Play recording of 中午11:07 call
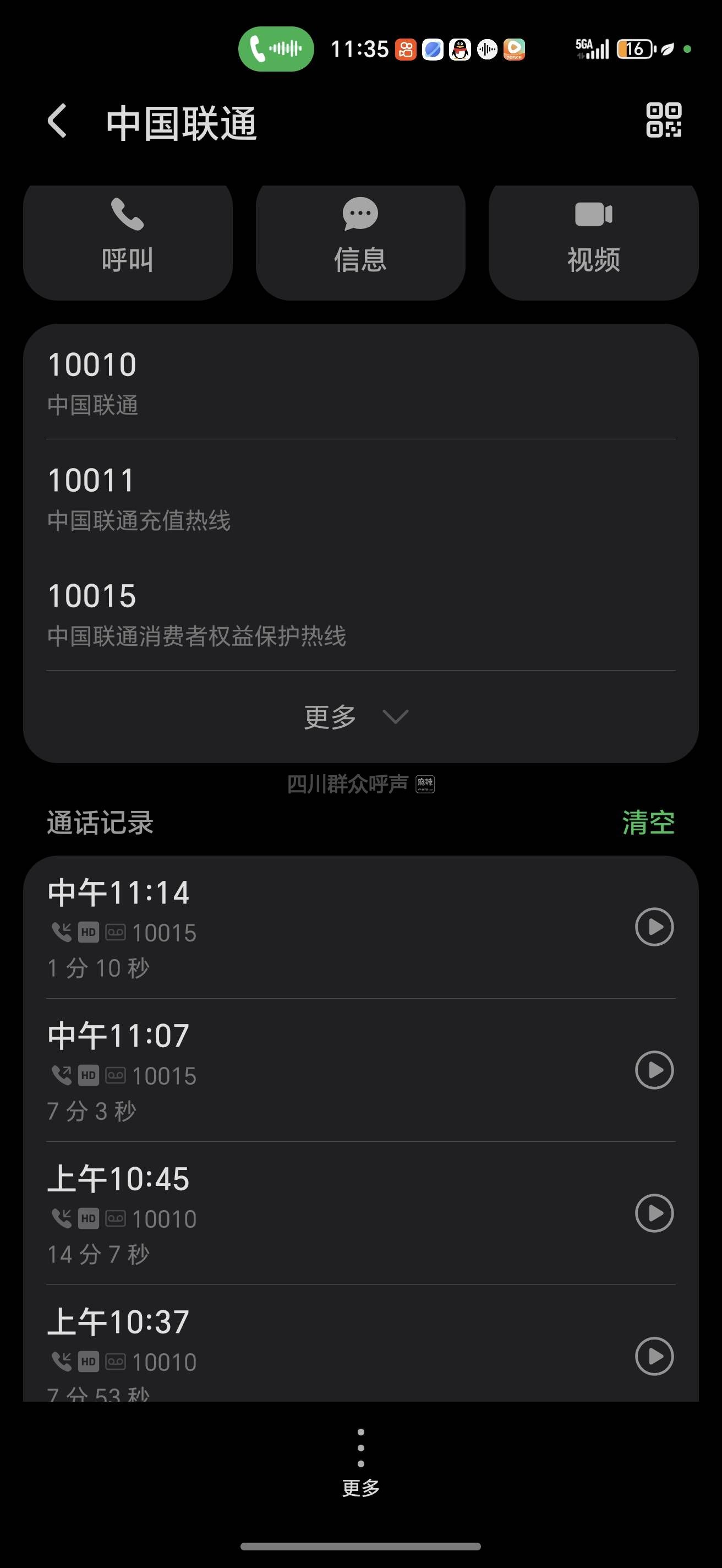This screenshot has height=1568, width=722. click(654, 1070)
